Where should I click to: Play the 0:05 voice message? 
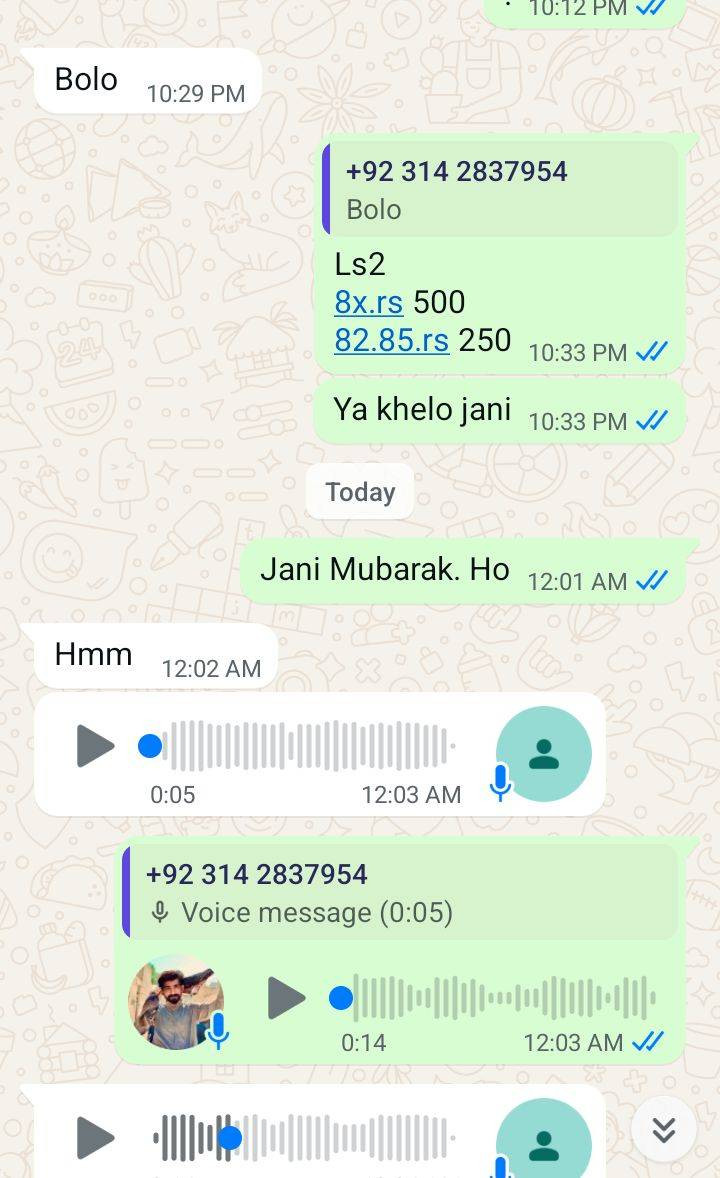pyautogui.click(x=95, y=746)
